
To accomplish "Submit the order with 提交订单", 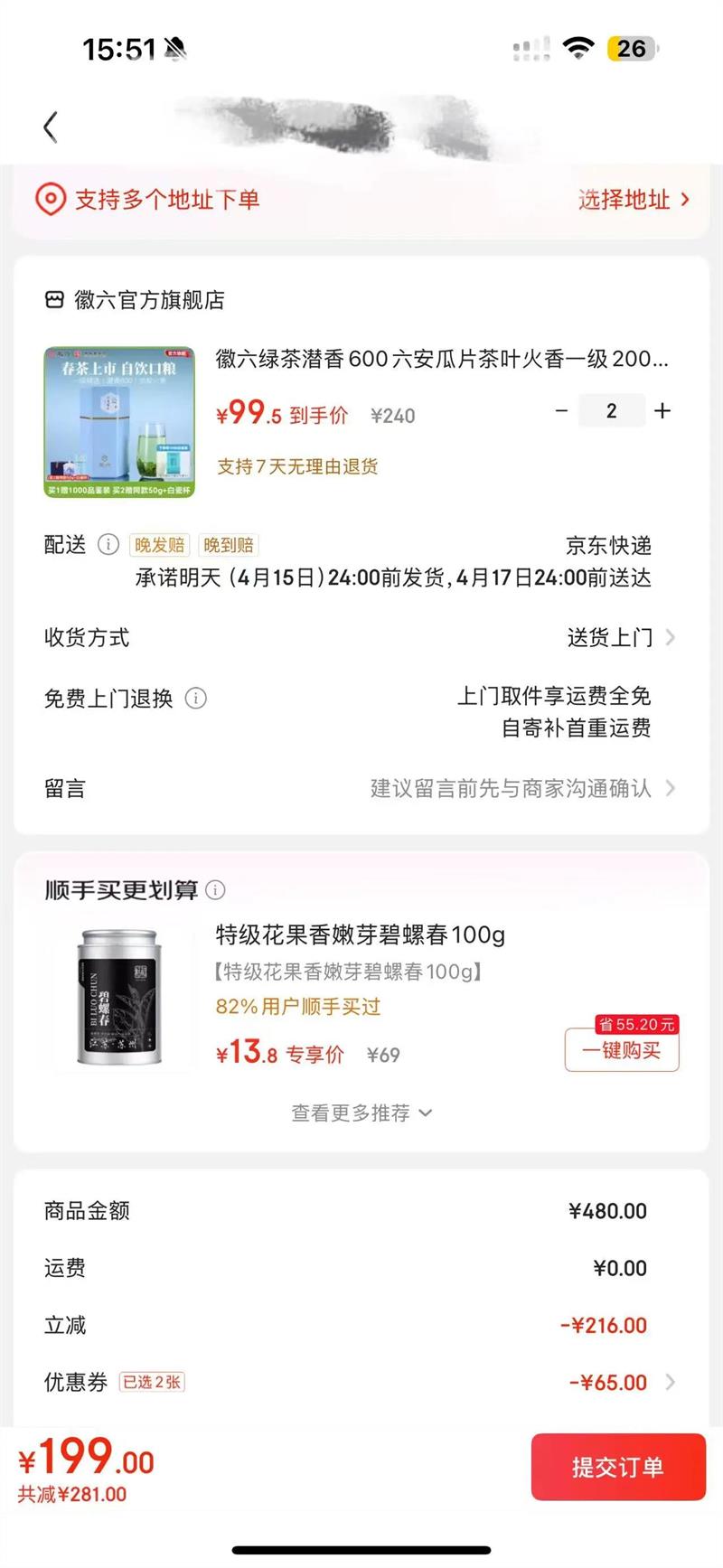I will tap(618, 1467).
